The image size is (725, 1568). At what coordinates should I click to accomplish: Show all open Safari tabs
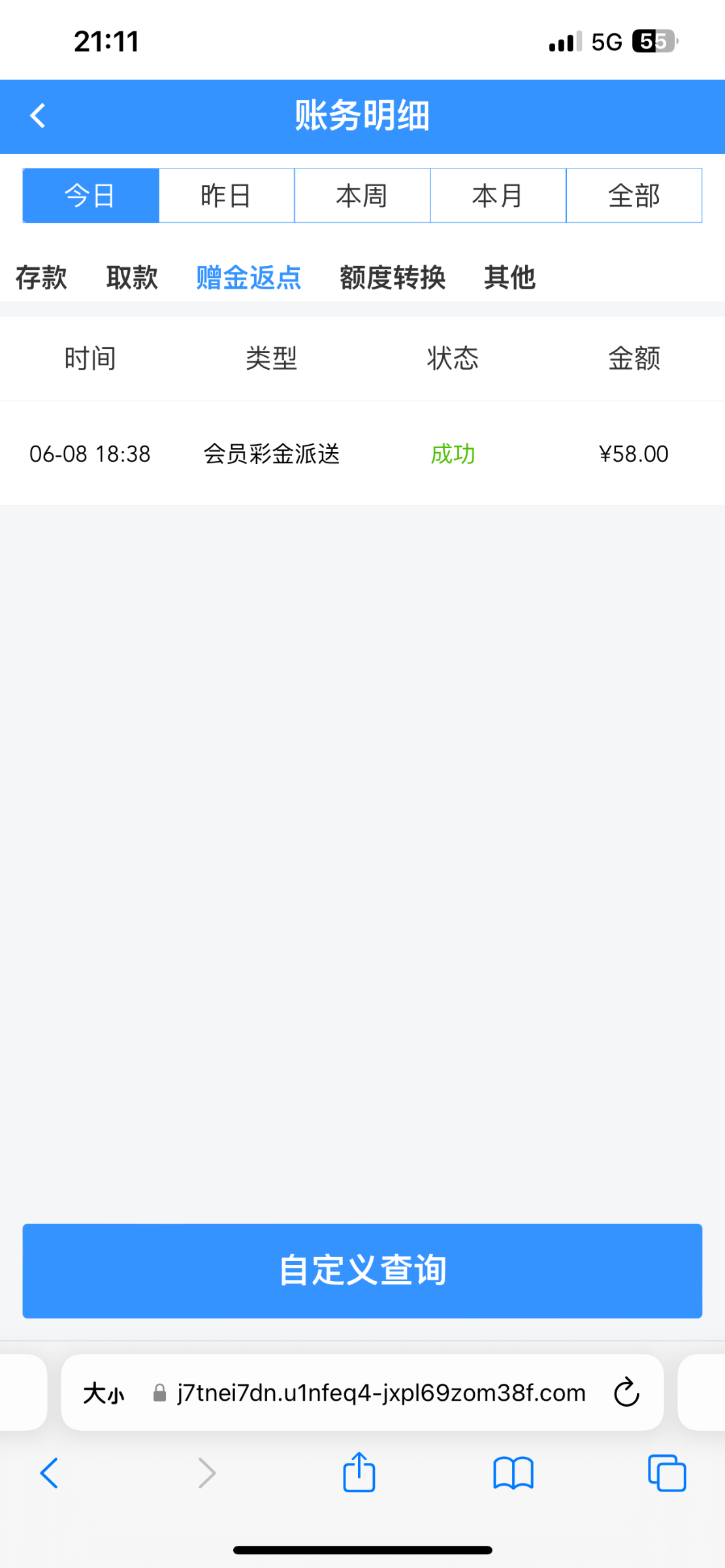click(x=667, y=1473)
